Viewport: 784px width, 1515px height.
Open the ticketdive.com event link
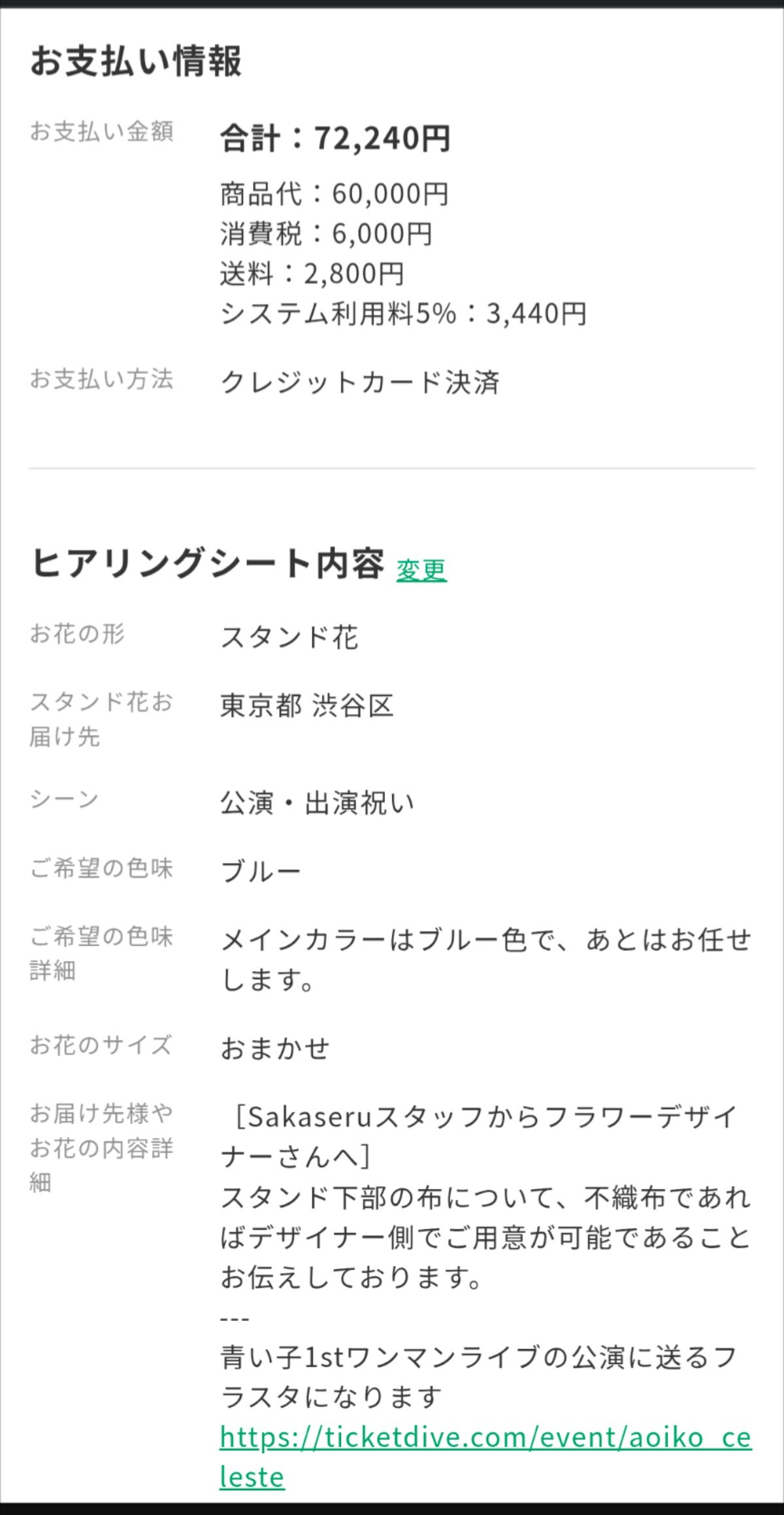tap(485, 1437)
